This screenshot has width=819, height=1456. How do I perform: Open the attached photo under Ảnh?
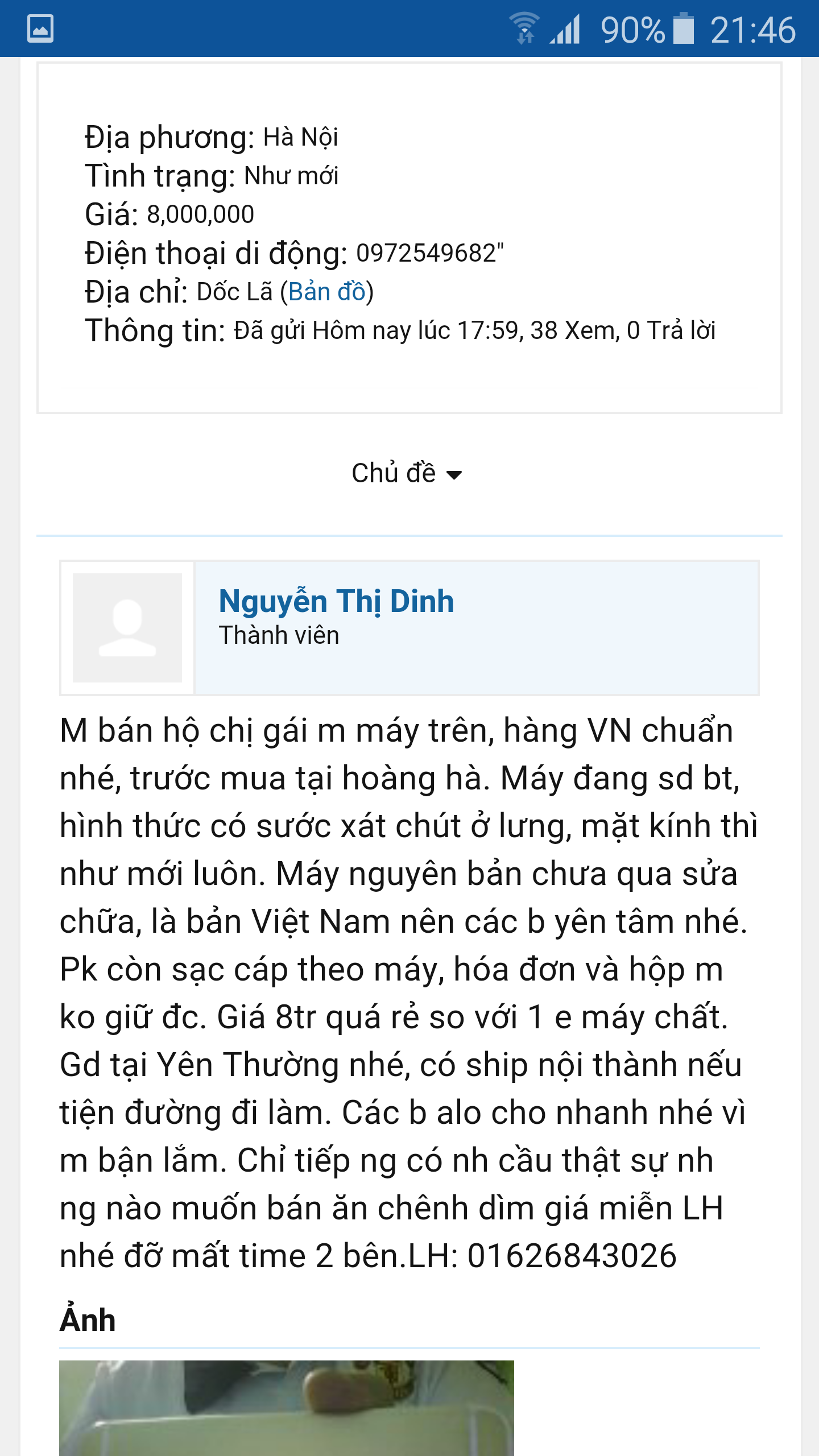(287, 1408)
